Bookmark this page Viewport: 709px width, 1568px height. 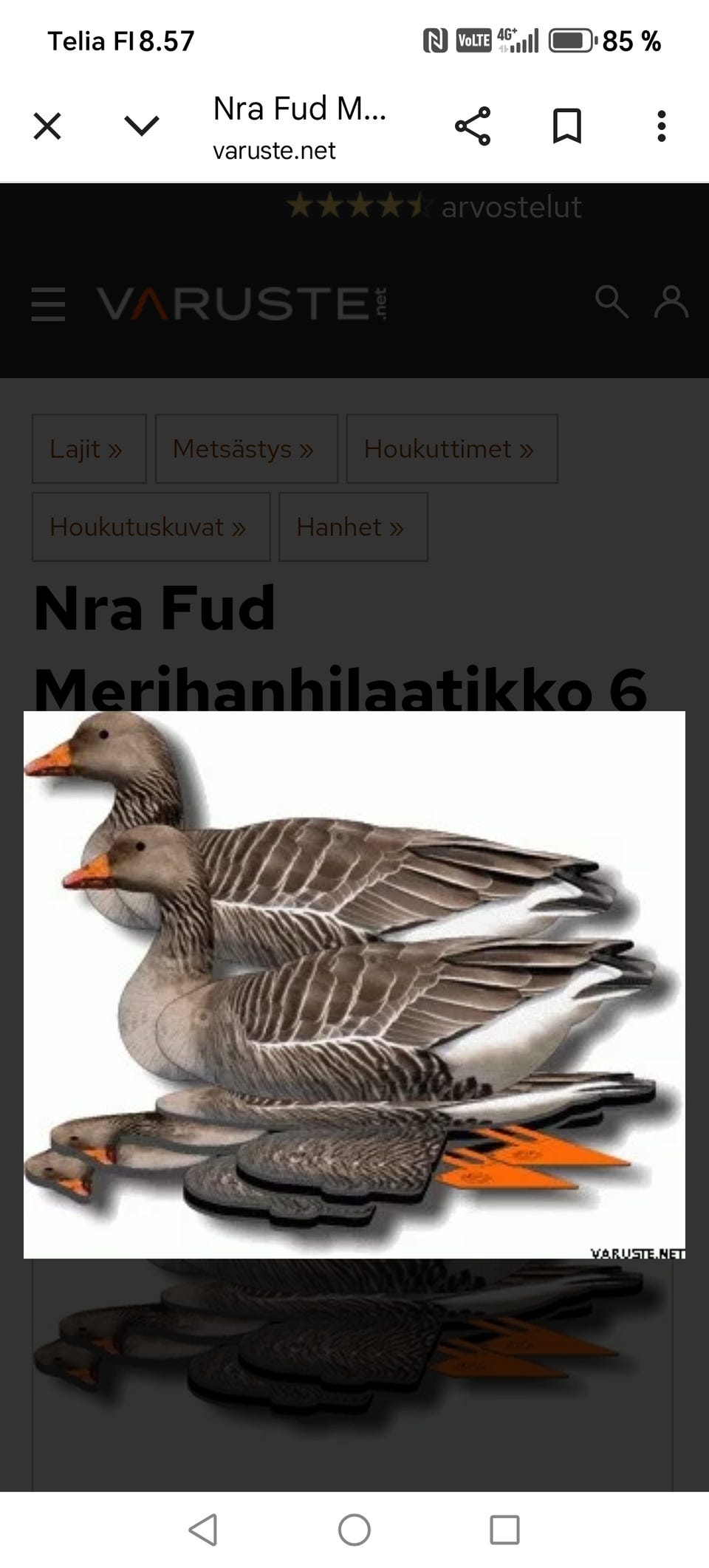point(568,126)
